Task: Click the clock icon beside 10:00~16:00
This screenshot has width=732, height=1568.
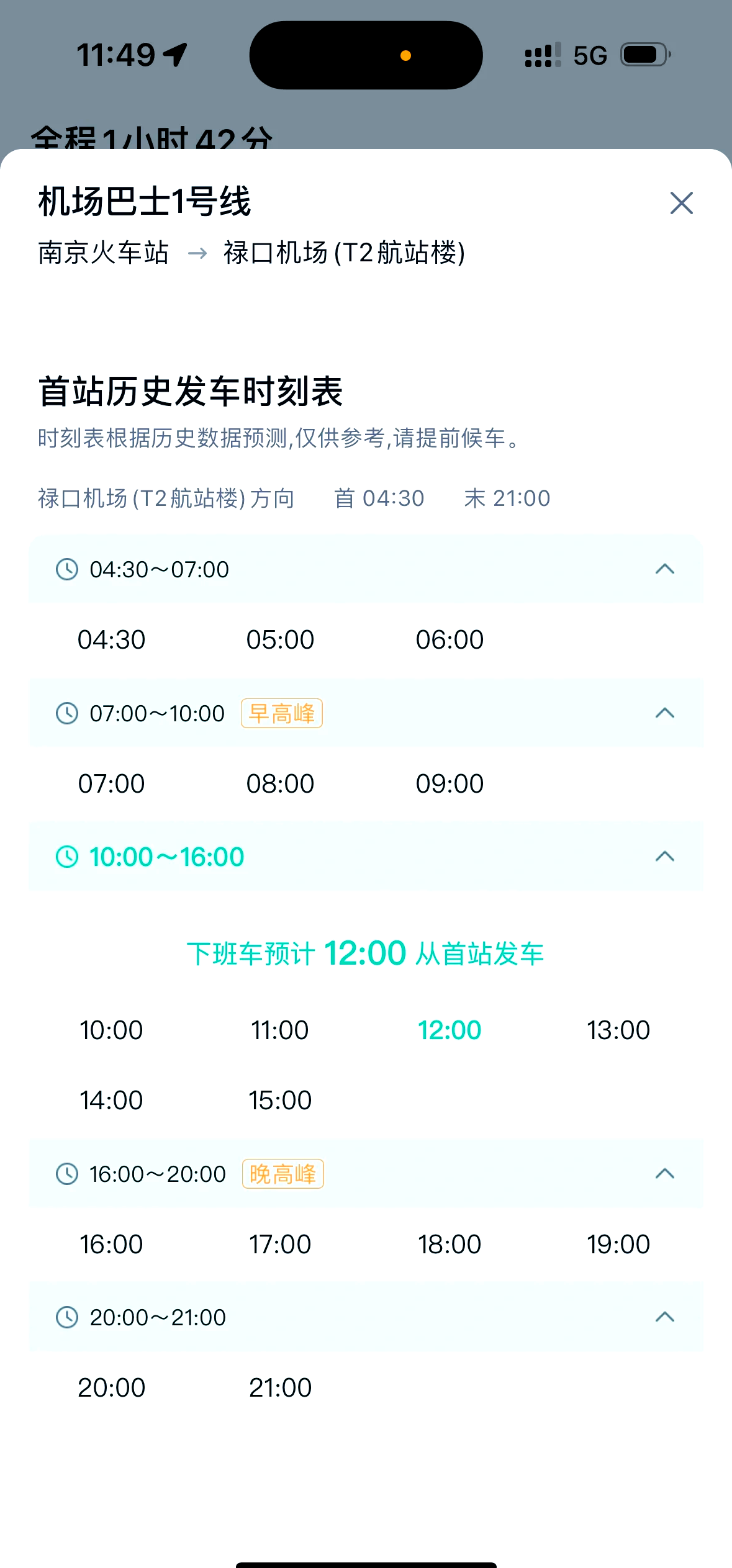Action: point(66,855)
